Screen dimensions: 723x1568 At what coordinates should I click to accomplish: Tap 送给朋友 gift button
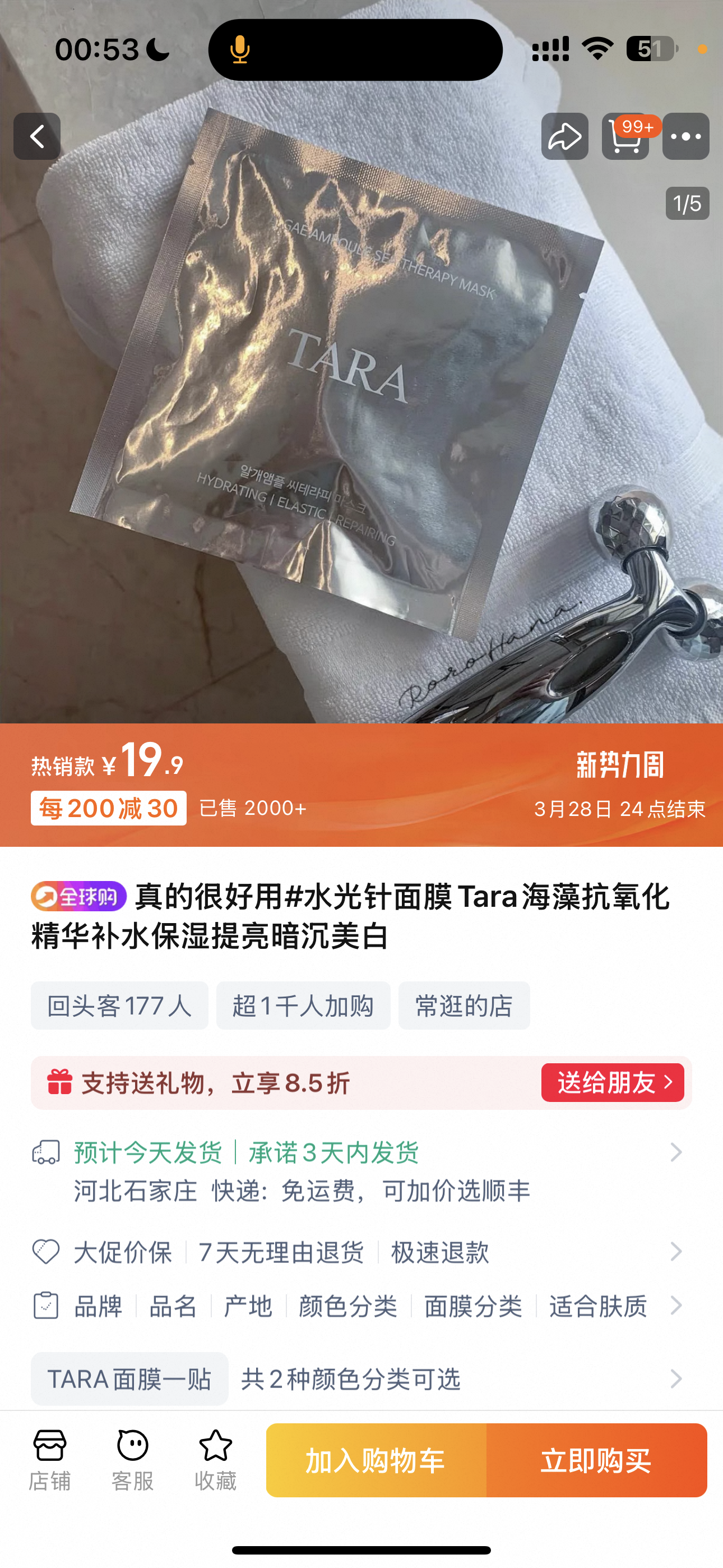(x=612, y=1083)
